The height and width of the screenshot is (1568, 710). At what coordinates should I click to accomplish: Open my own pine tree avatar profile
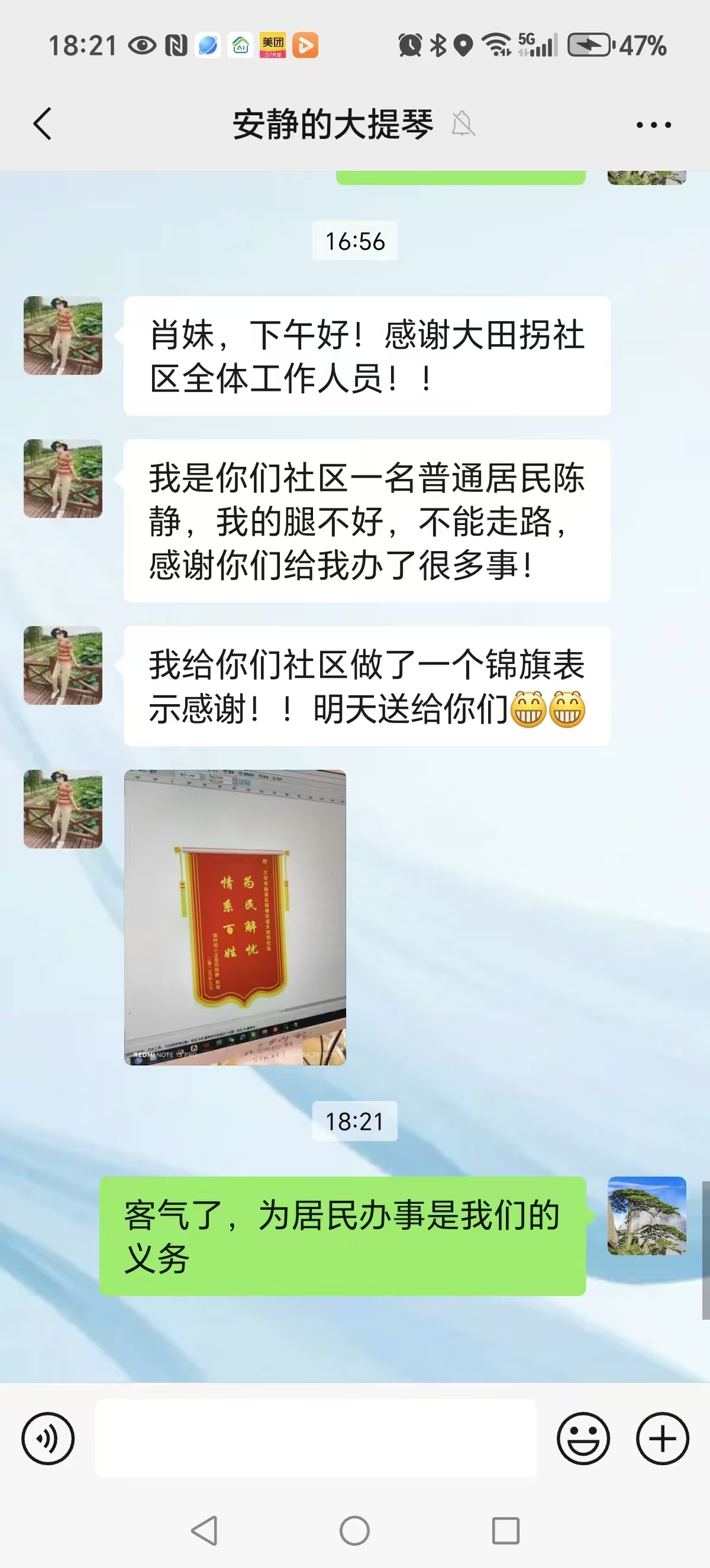(x=646, y=1216)
